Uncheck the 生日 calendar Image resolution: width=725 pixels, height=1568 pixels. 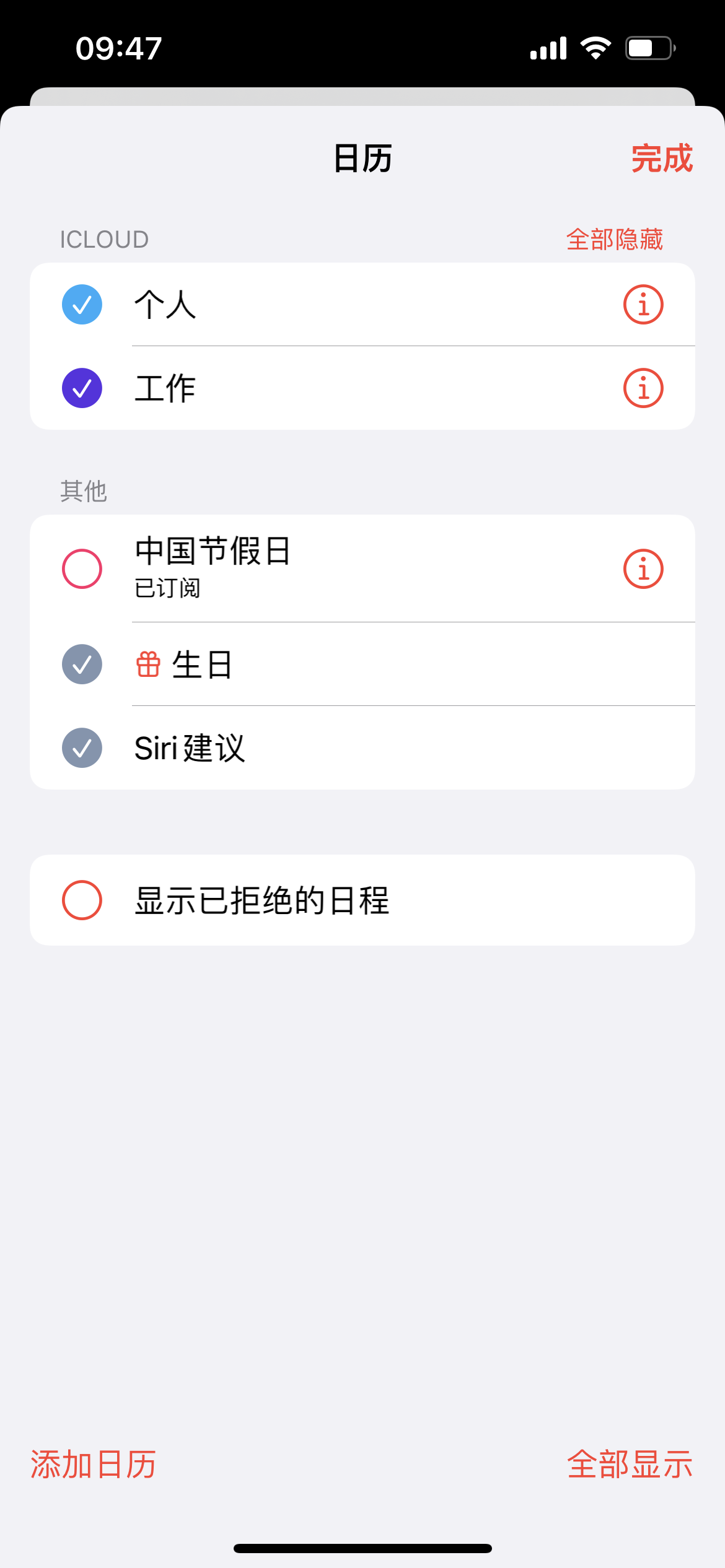[82, 664]
